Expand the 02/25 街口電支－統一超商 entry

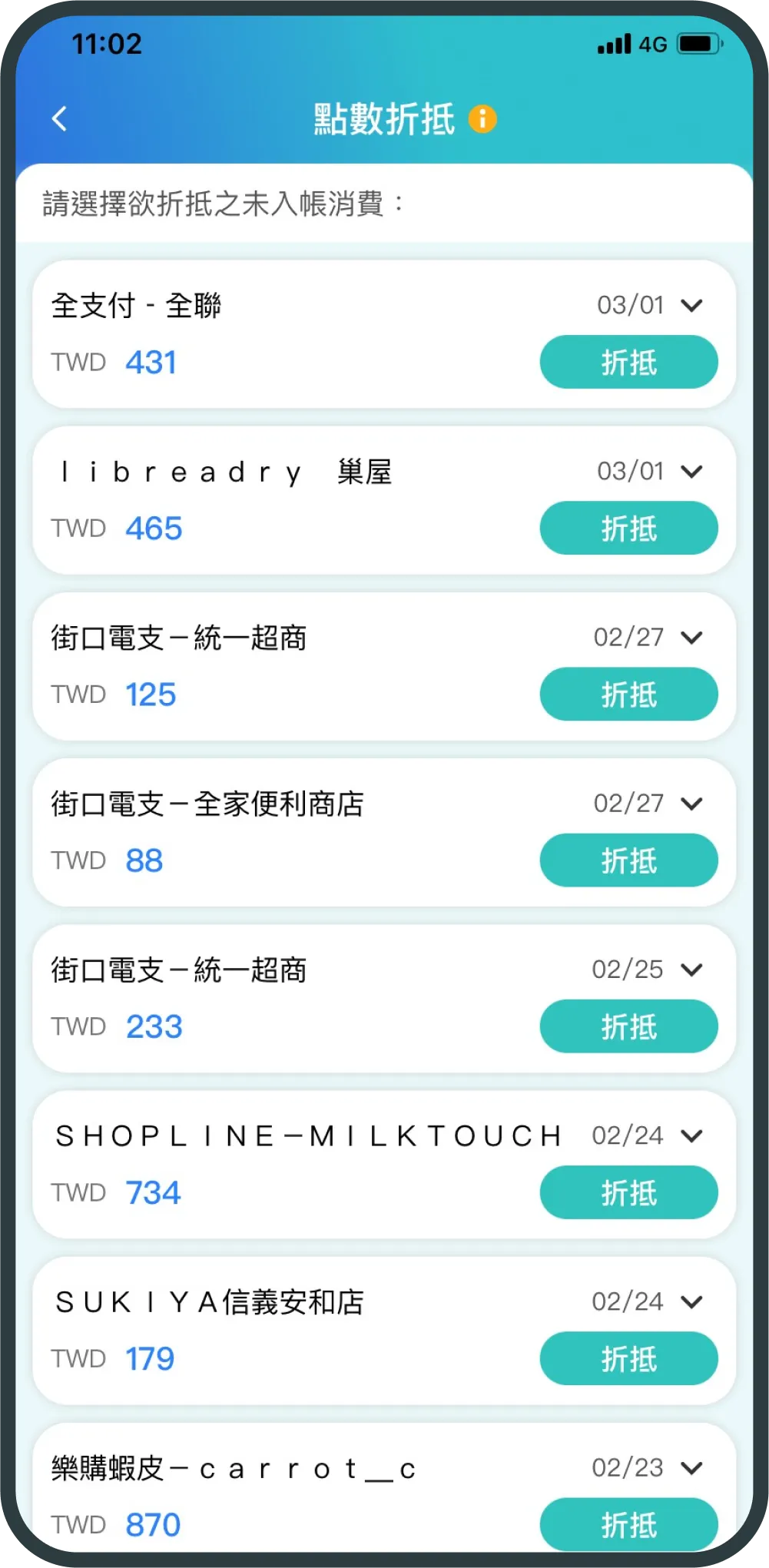(x=692, y=969)
